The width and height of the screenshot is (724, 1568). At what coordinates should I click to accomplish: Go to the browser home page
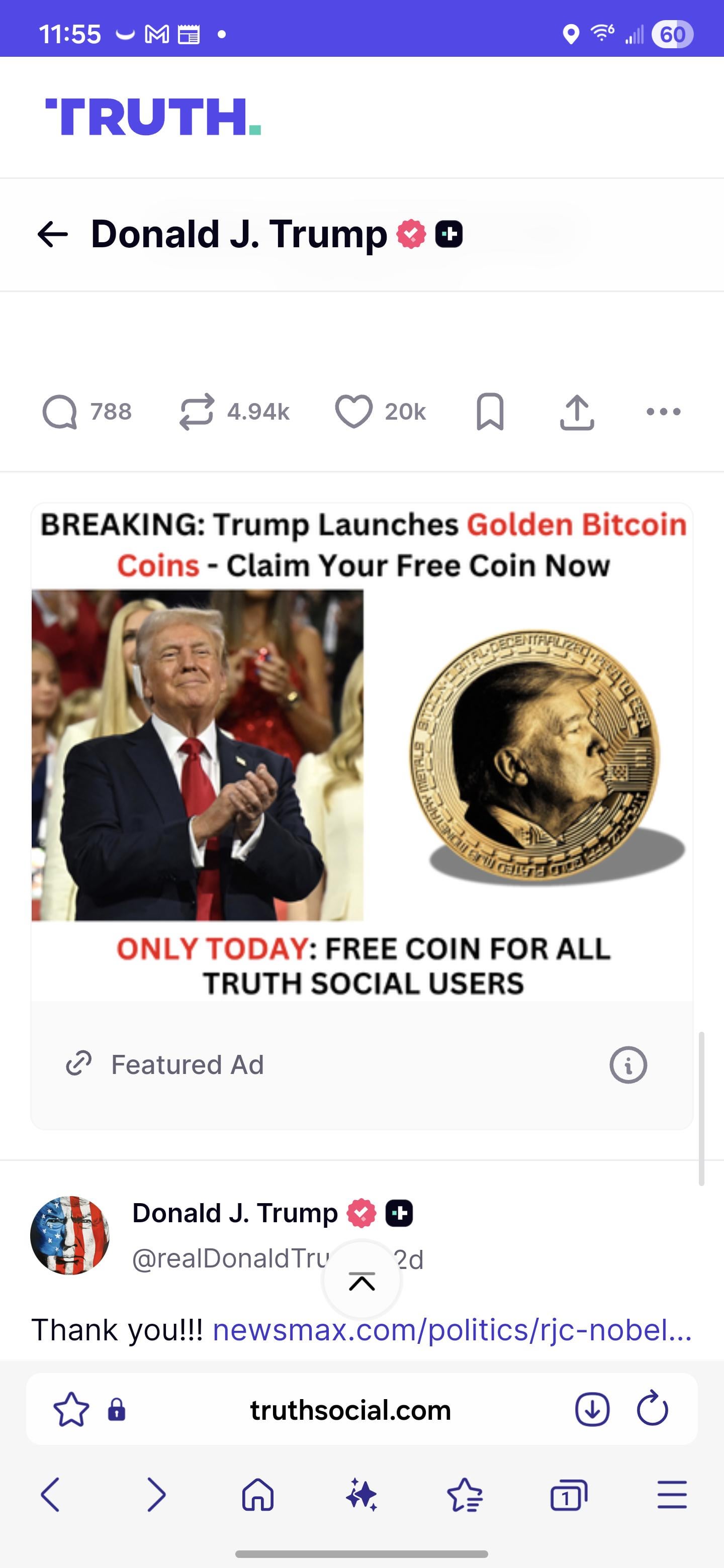(x=257, y=1495)
